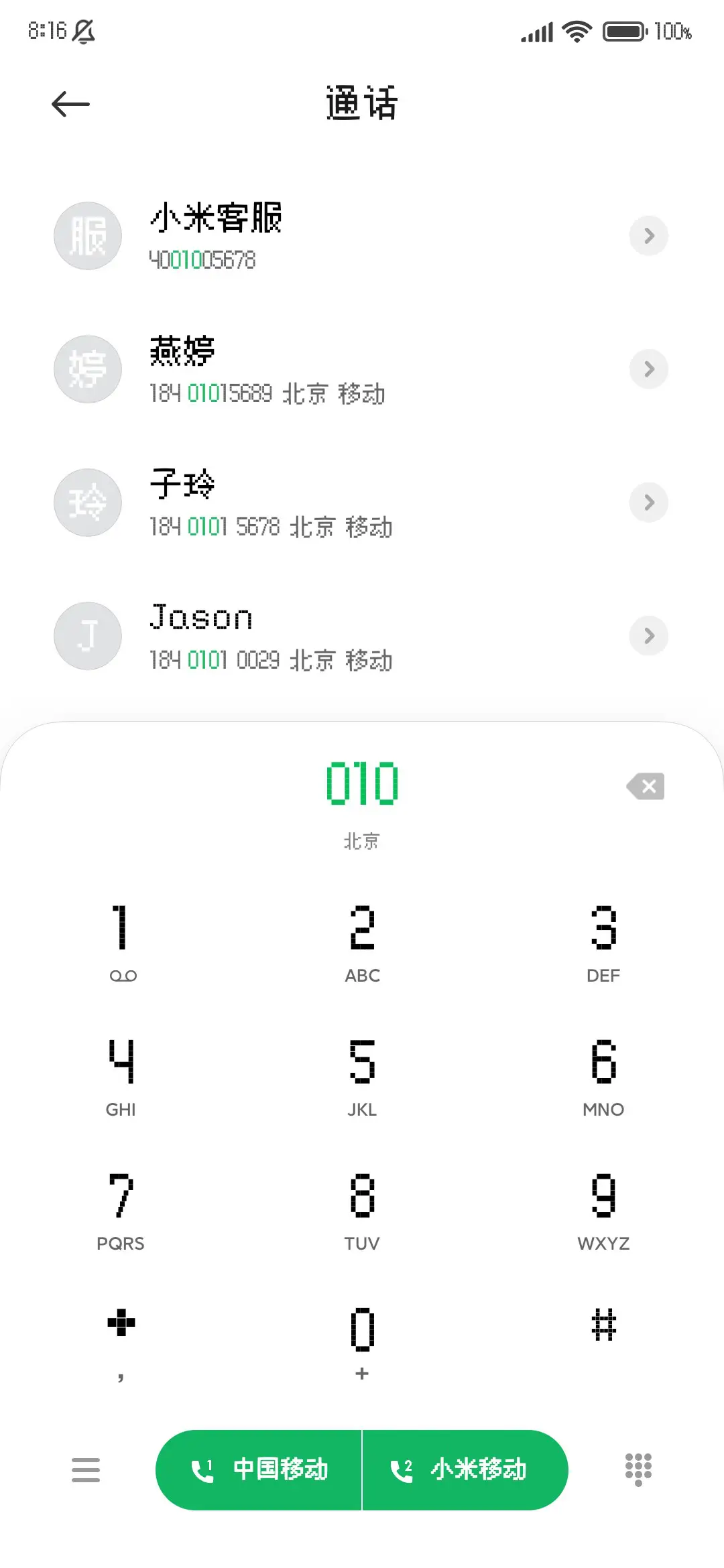Open the menu using the hamburger icon
Image resolution: width=724 pixels, height=1568 pixels.
pos(86,1470)
